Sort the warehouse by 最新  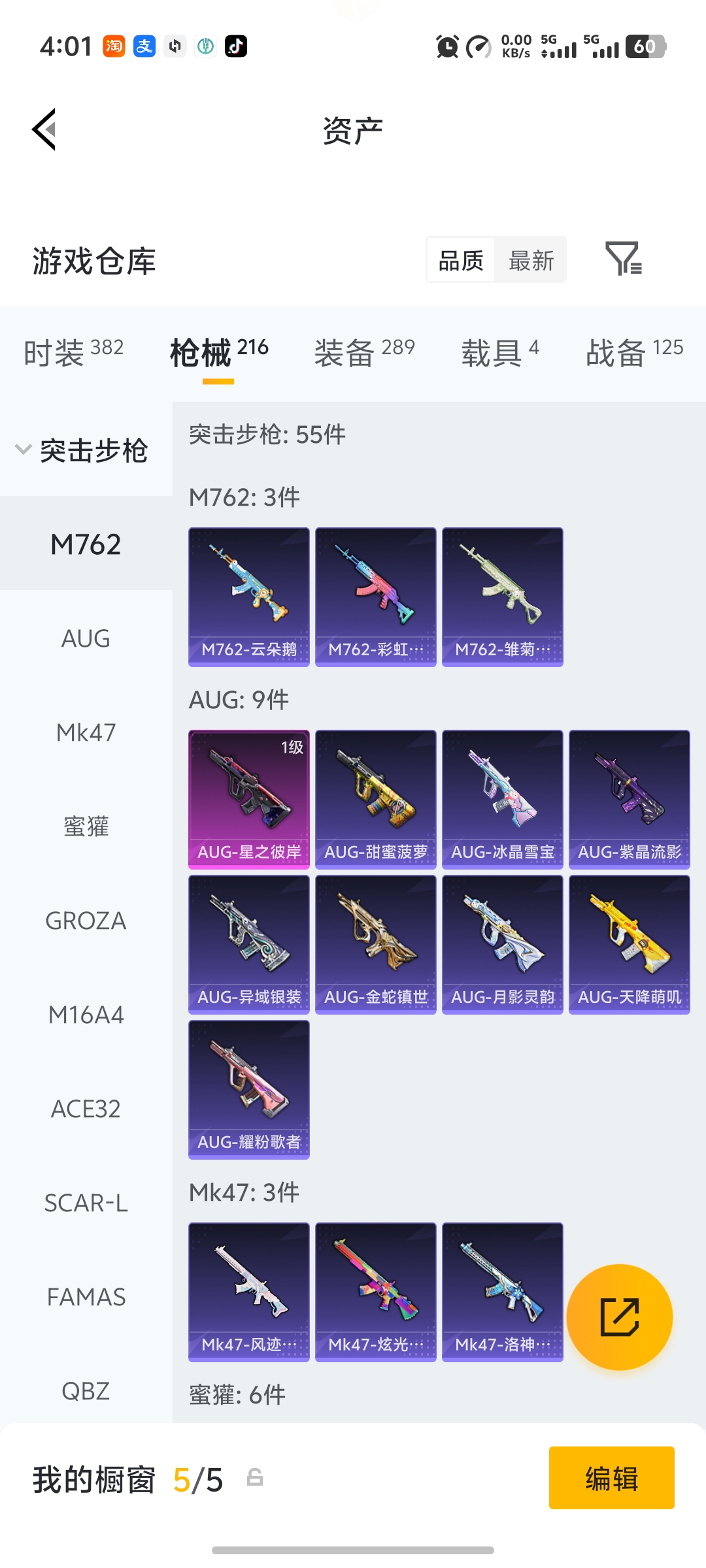click(531, 260)
